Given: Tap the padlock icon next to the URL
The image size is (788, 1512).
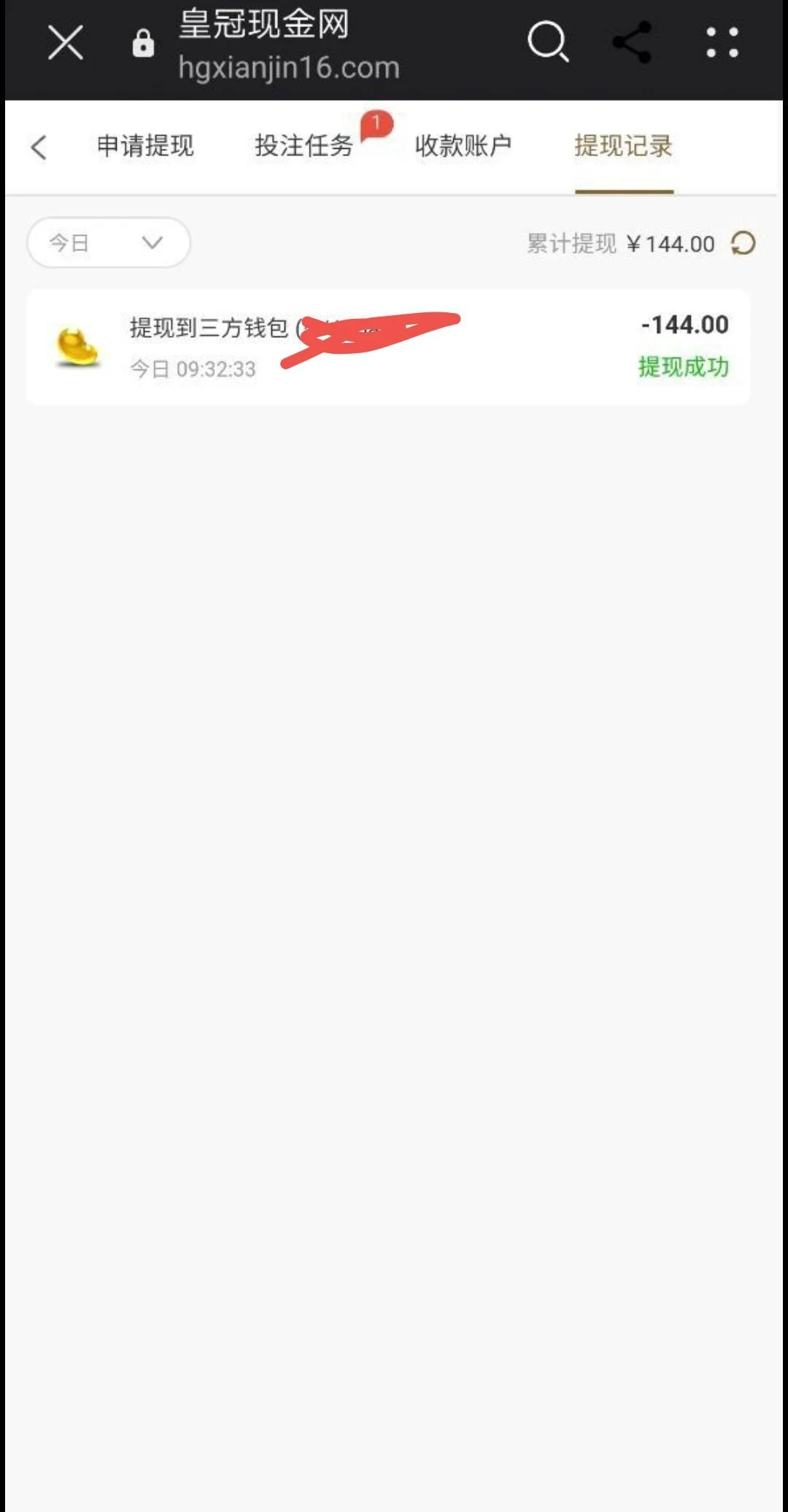Looking at the screenshot, I should click(x=143, y=42).
